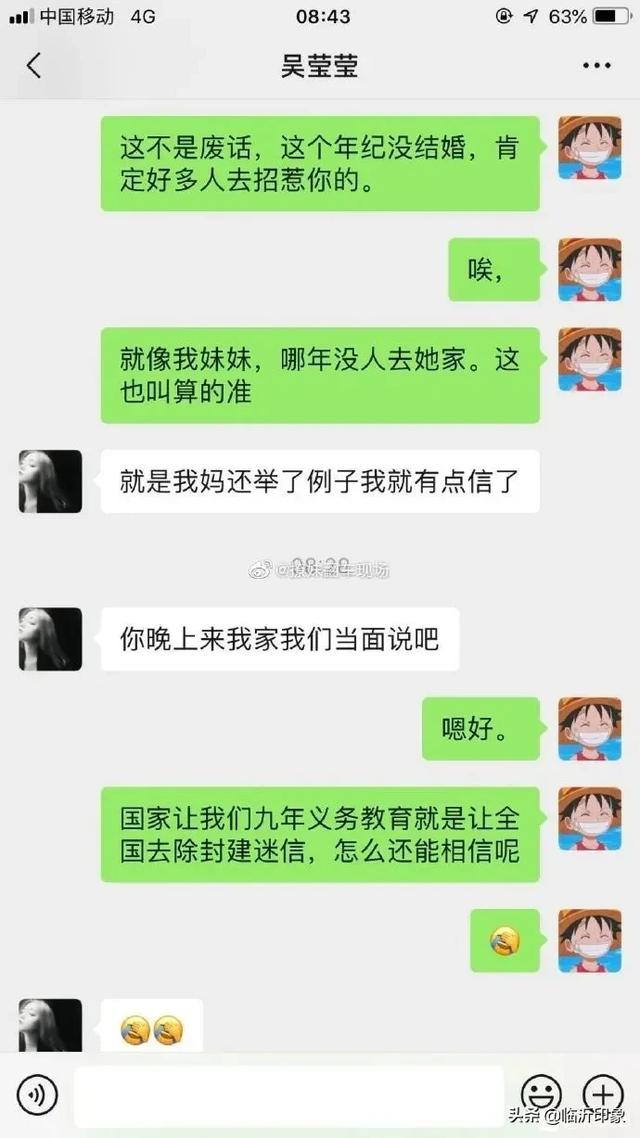
Task: Open own avatar beside 嗯好。 message
Action: coord(590,728)
